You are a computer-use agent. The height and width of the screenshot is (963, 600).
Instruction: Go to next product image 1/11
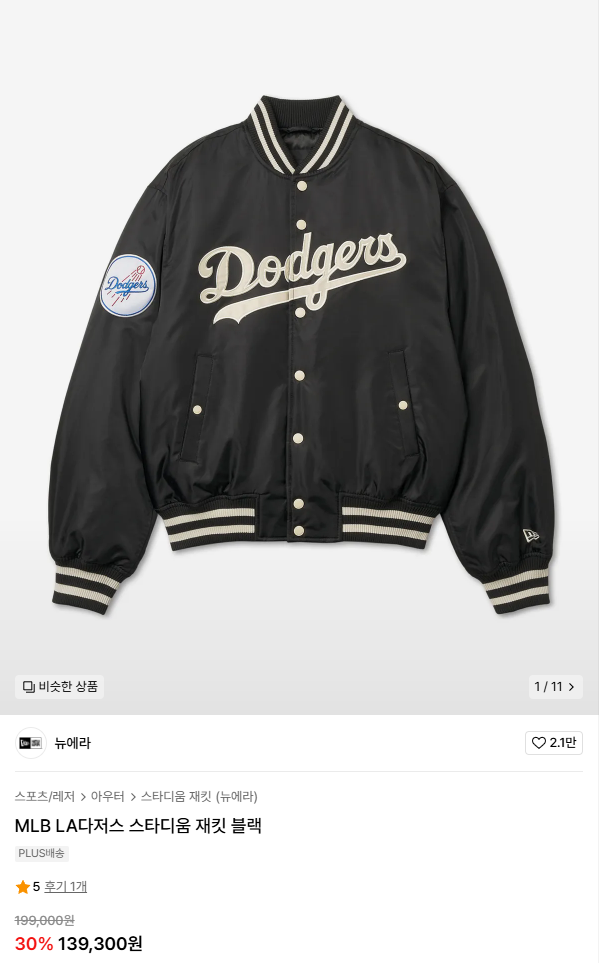pos(555,687)
